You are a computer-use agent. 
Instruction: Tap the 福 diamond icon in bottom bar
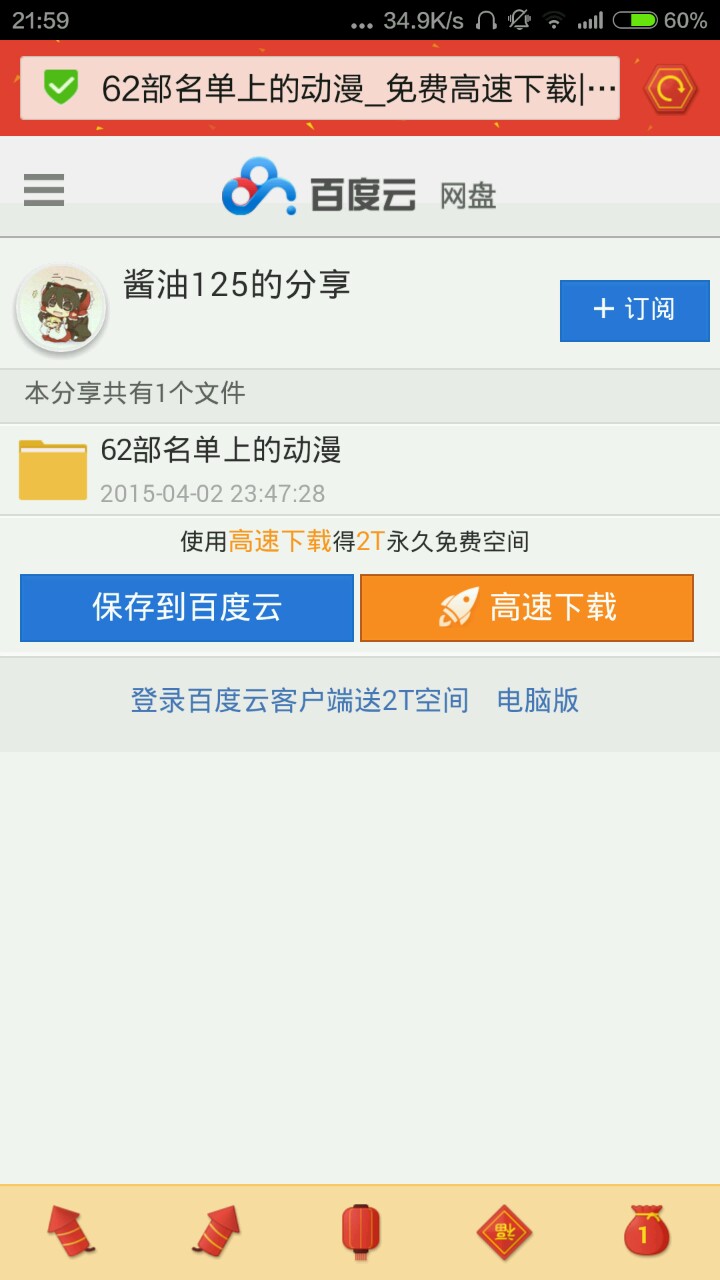504,1232
